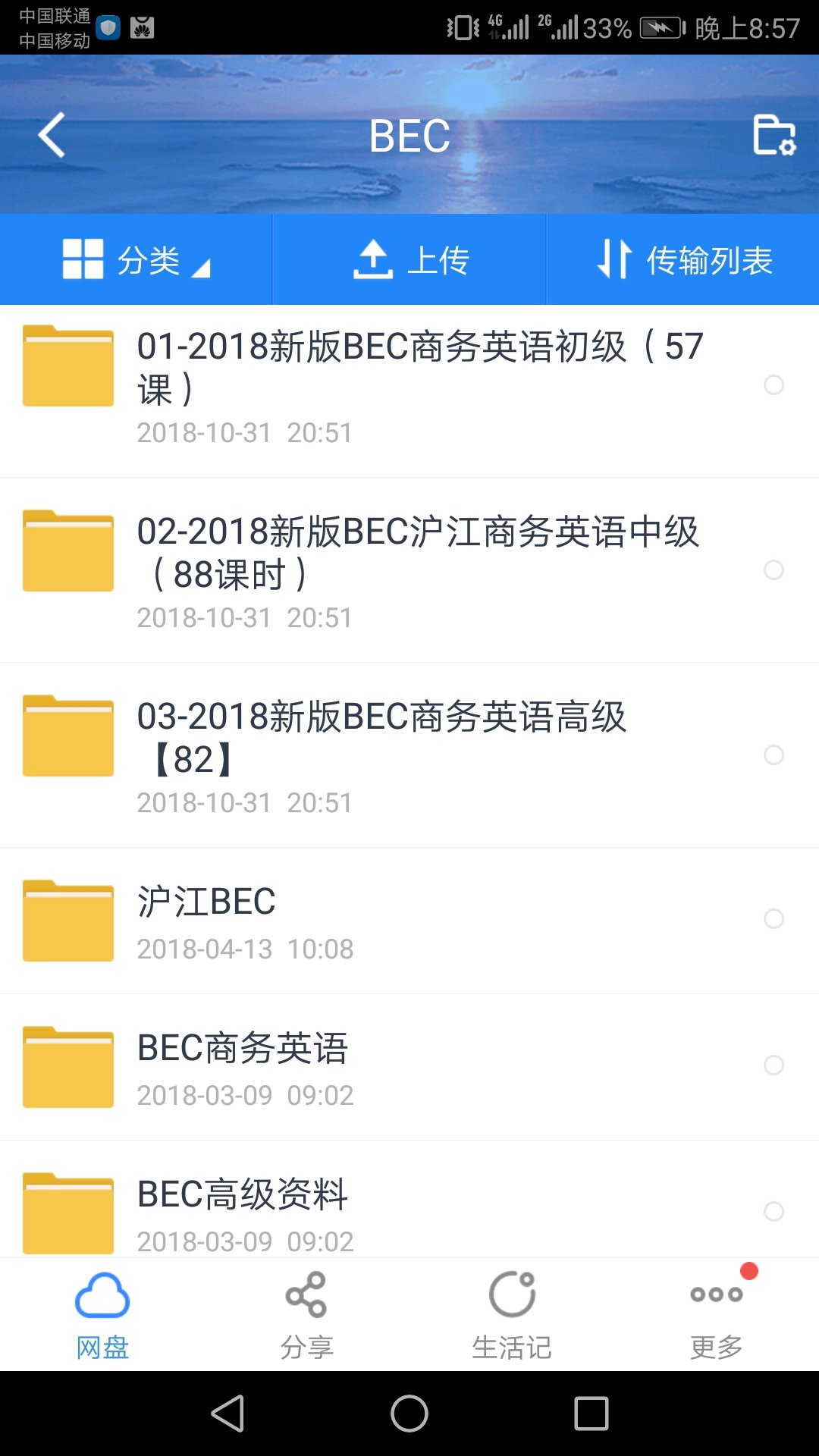819x1456 pixels.
Task: Switch to the 更多 tab
Action: tap(717, 1316)
